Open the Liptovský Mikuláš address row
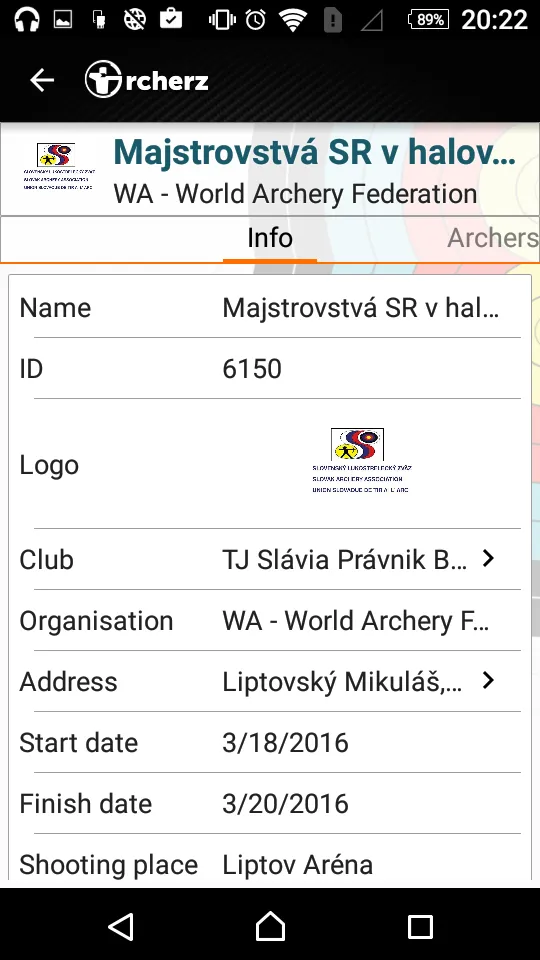Image resolution: width=540 pixels, height=960 pixels. pos(270,681)
